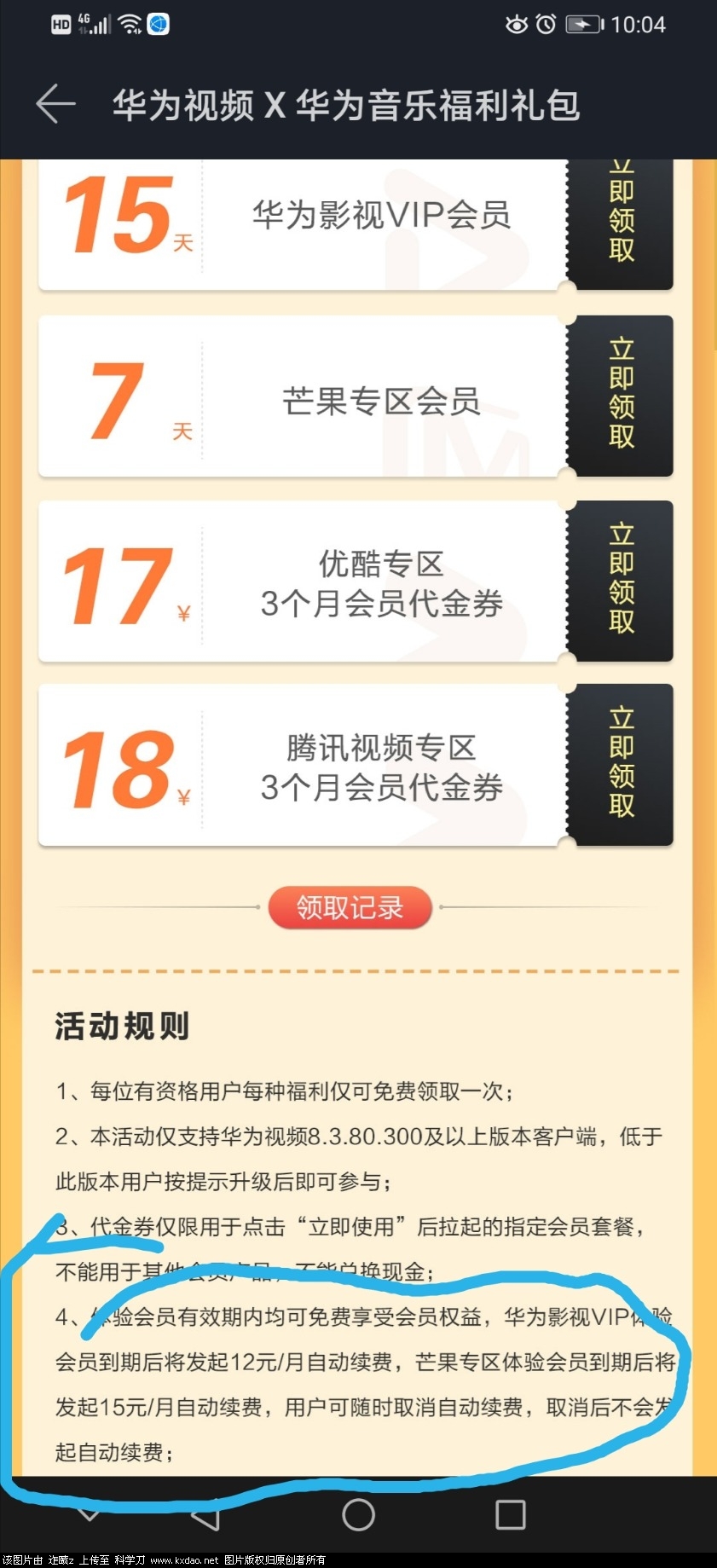717x1568 pixels.
Task: Claim the 18 yuan 腾讯视频专区 voucher
Action: tap(621, 764)
